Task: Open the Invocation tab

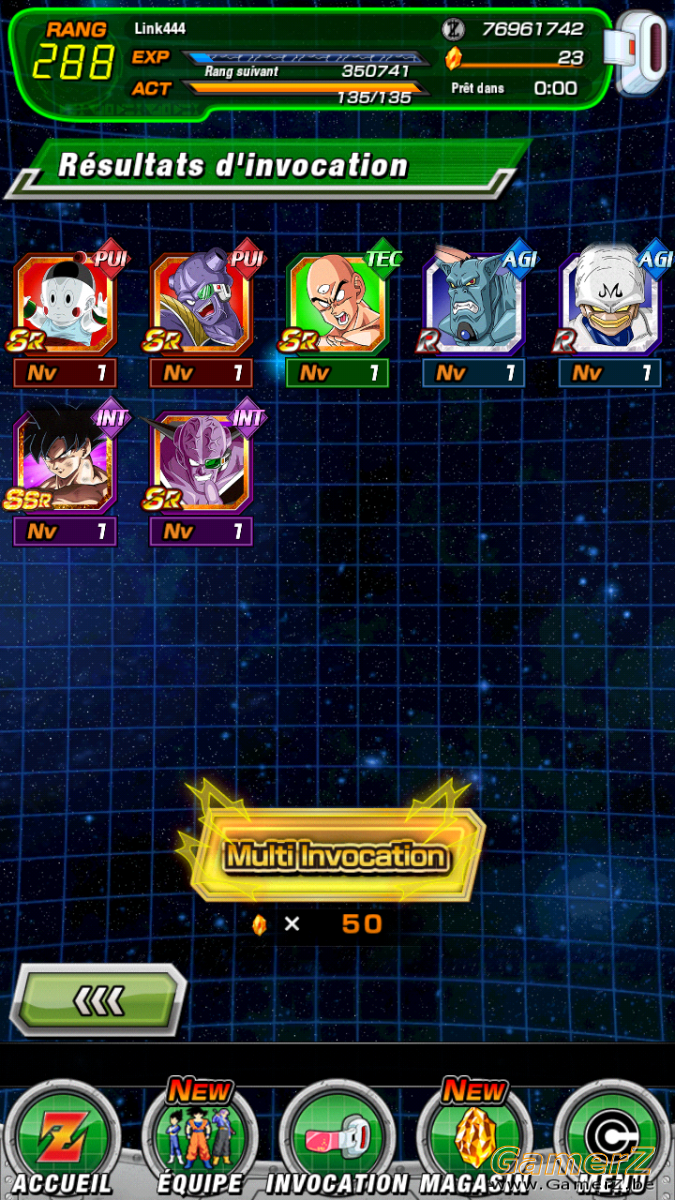Action: [x=337, y=1142]
